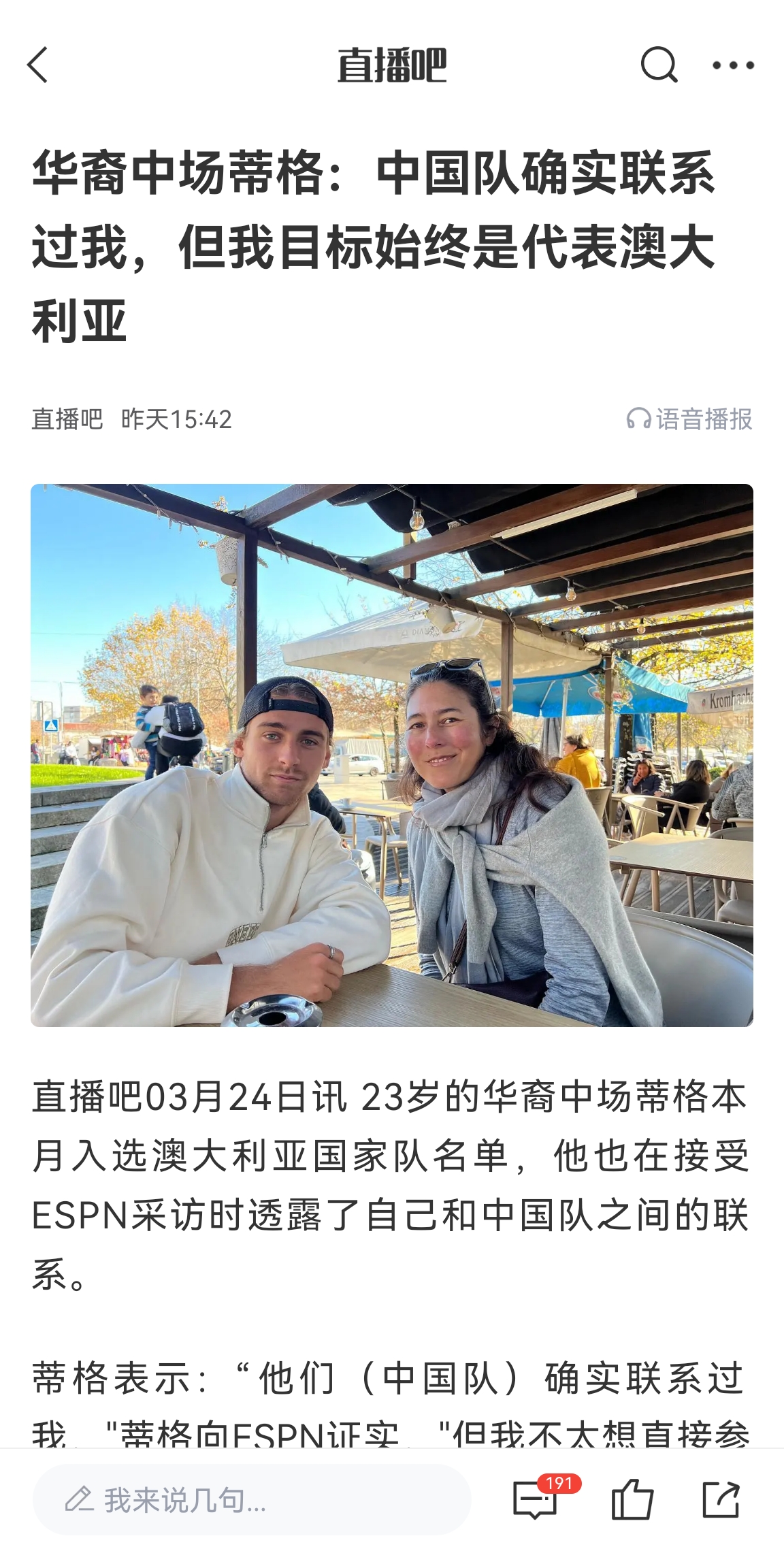Screen dimensions: 784x1551
Task: Like this article with thumbs-up
Action: point(632,1500)
